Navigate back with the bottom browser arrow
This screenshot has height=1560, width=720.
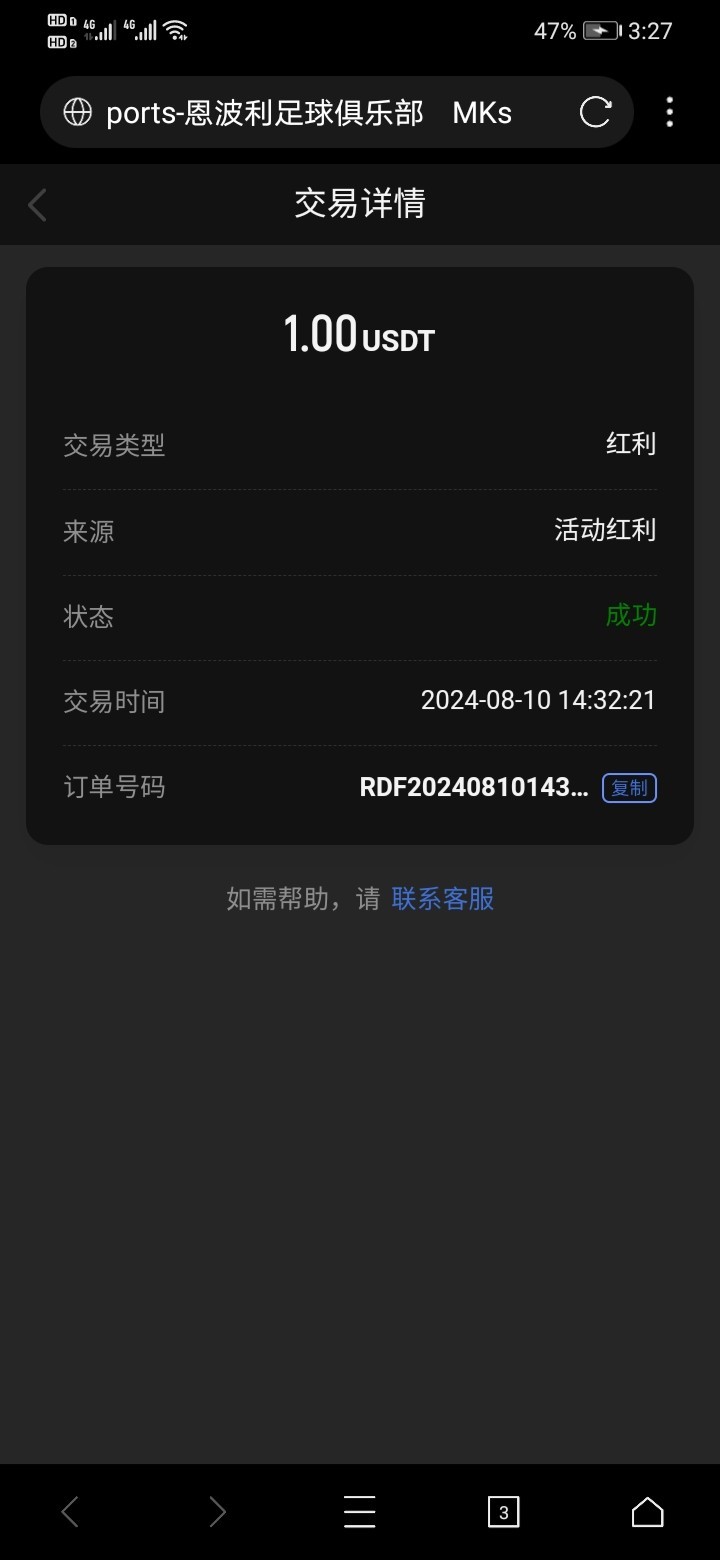[x=70, y=1512]
